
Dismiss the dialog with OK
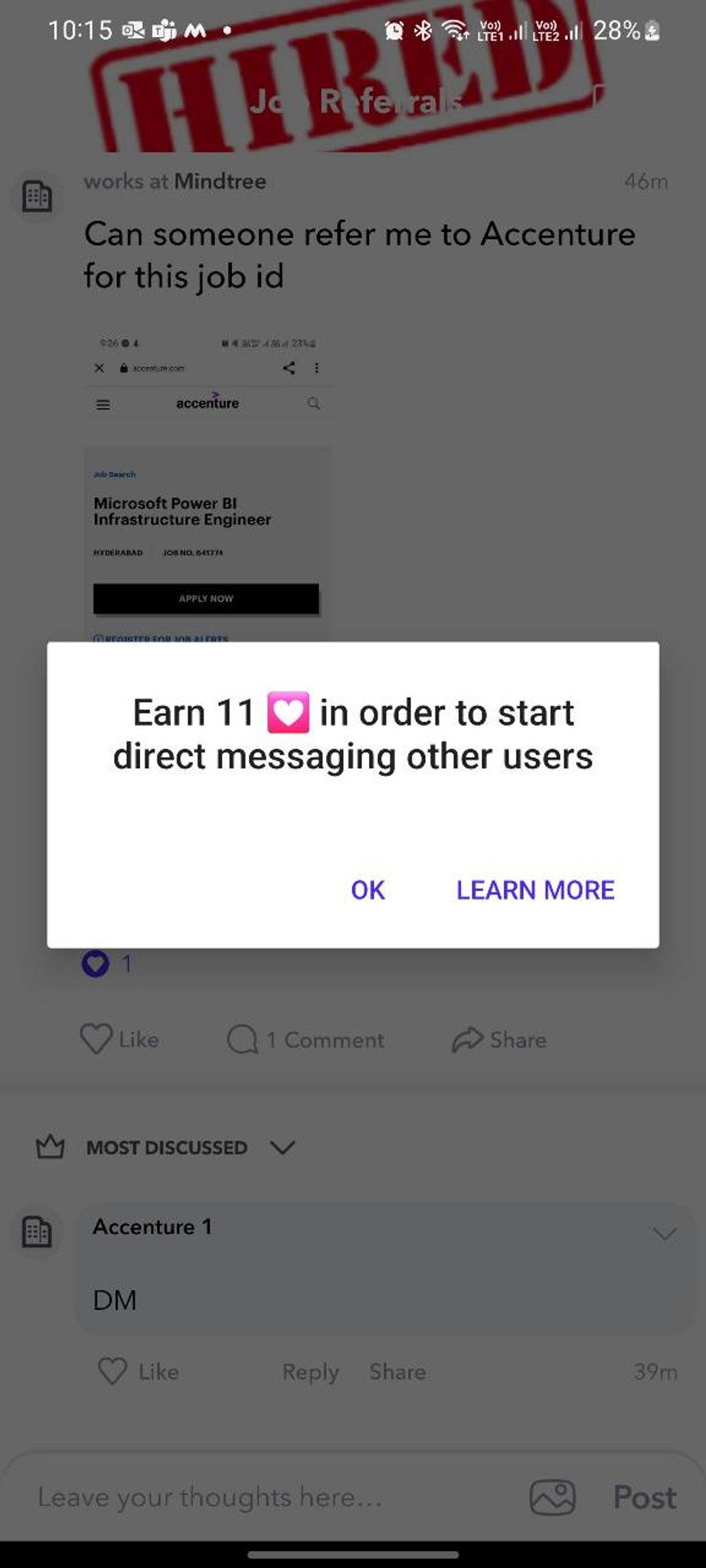(368, 890)
